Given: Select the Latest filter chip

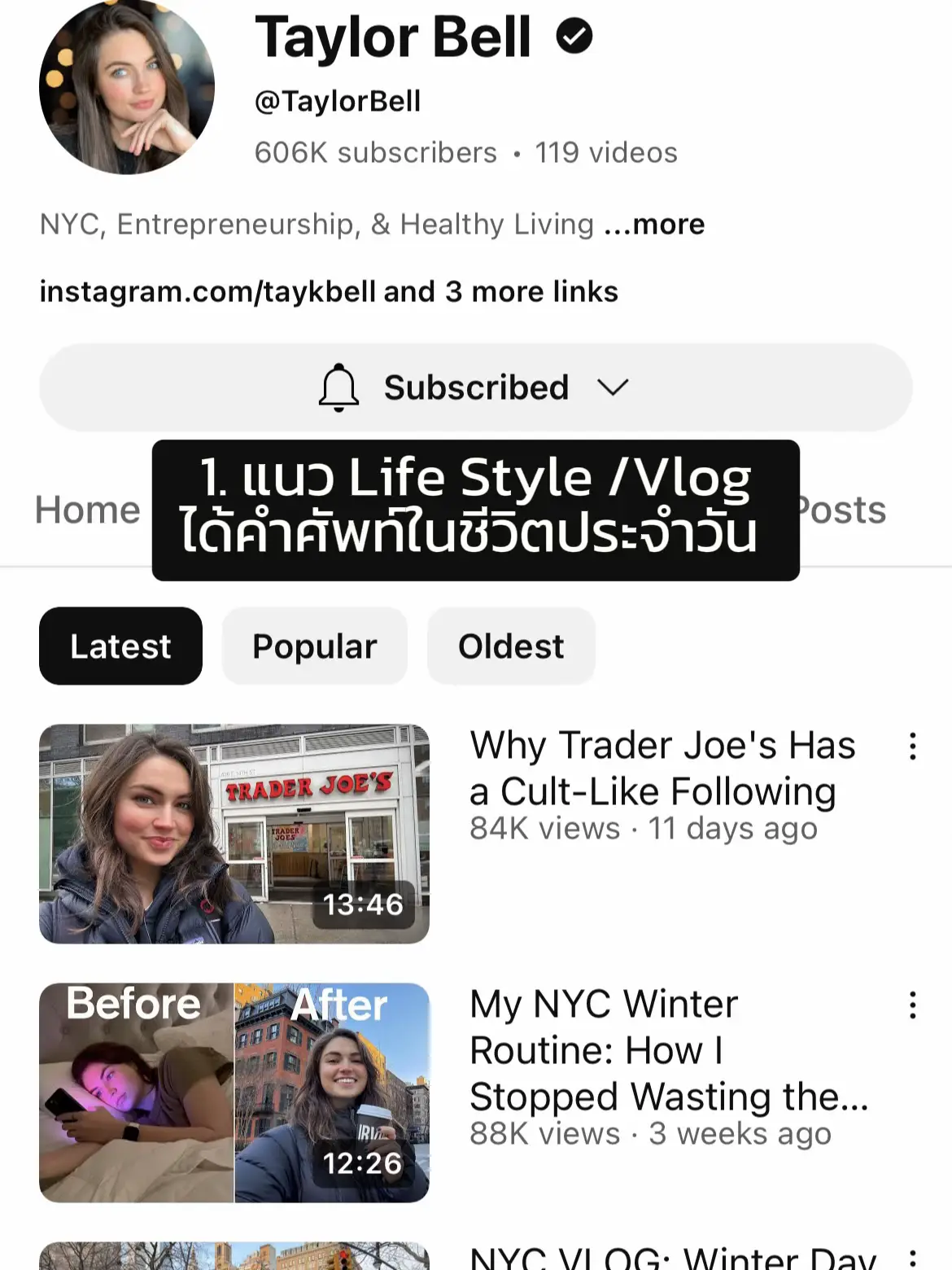Looking at the screenshot, I should pos(120,646).
